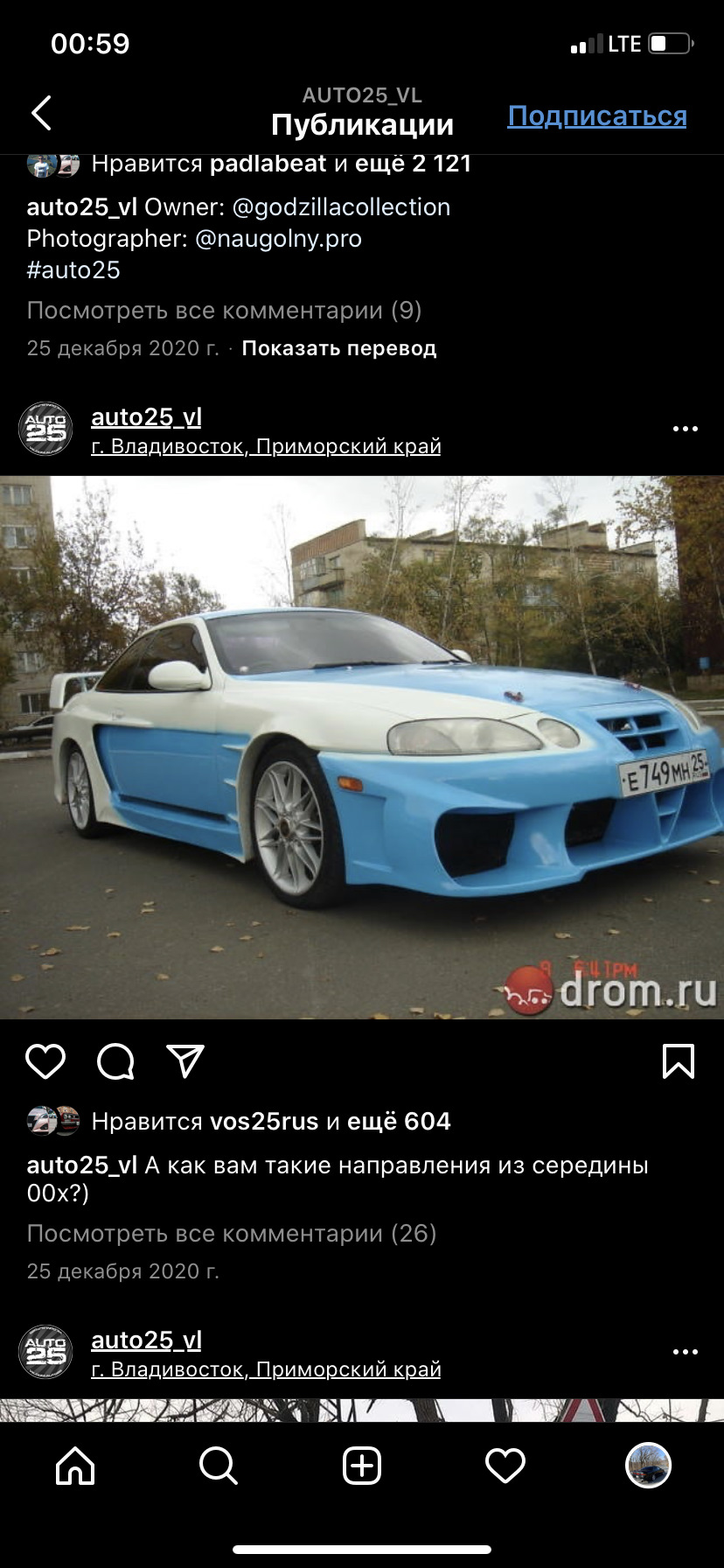The image size is (724, 1568).
Task: Open @godzillacollection profile mention
Action: (x=341, y=207)
